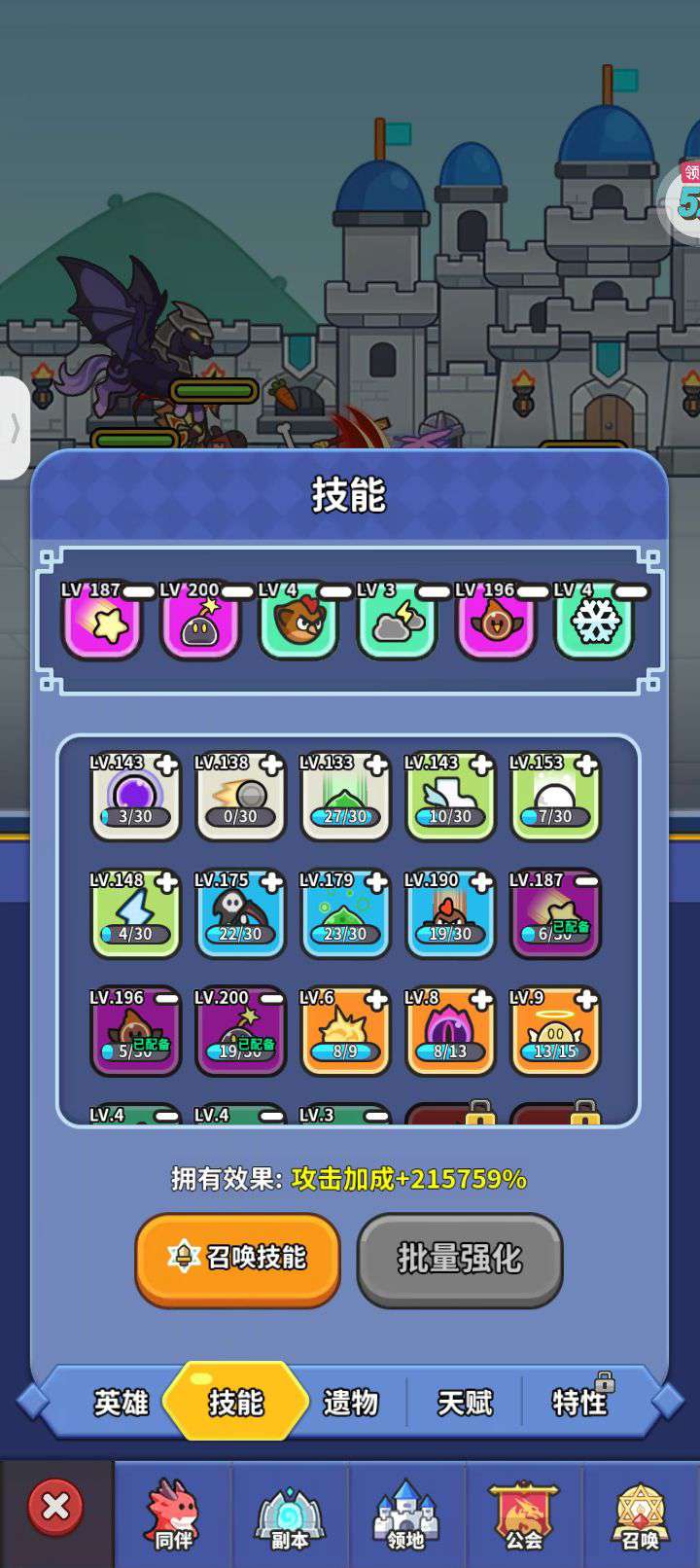Open the 召唤 section
The image size is (700, 1568).
(640, 1514)
